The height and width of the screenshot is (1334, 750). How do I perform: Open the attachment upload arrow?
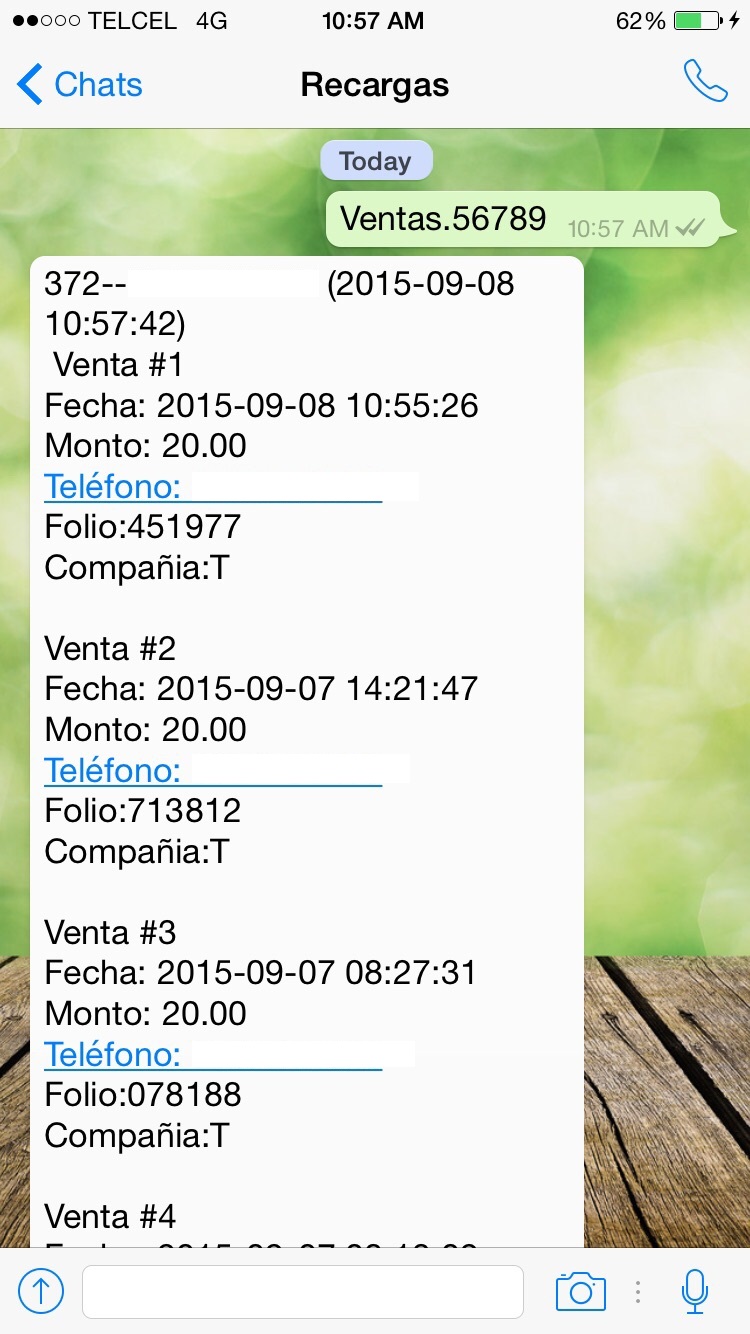point(41,1291)
